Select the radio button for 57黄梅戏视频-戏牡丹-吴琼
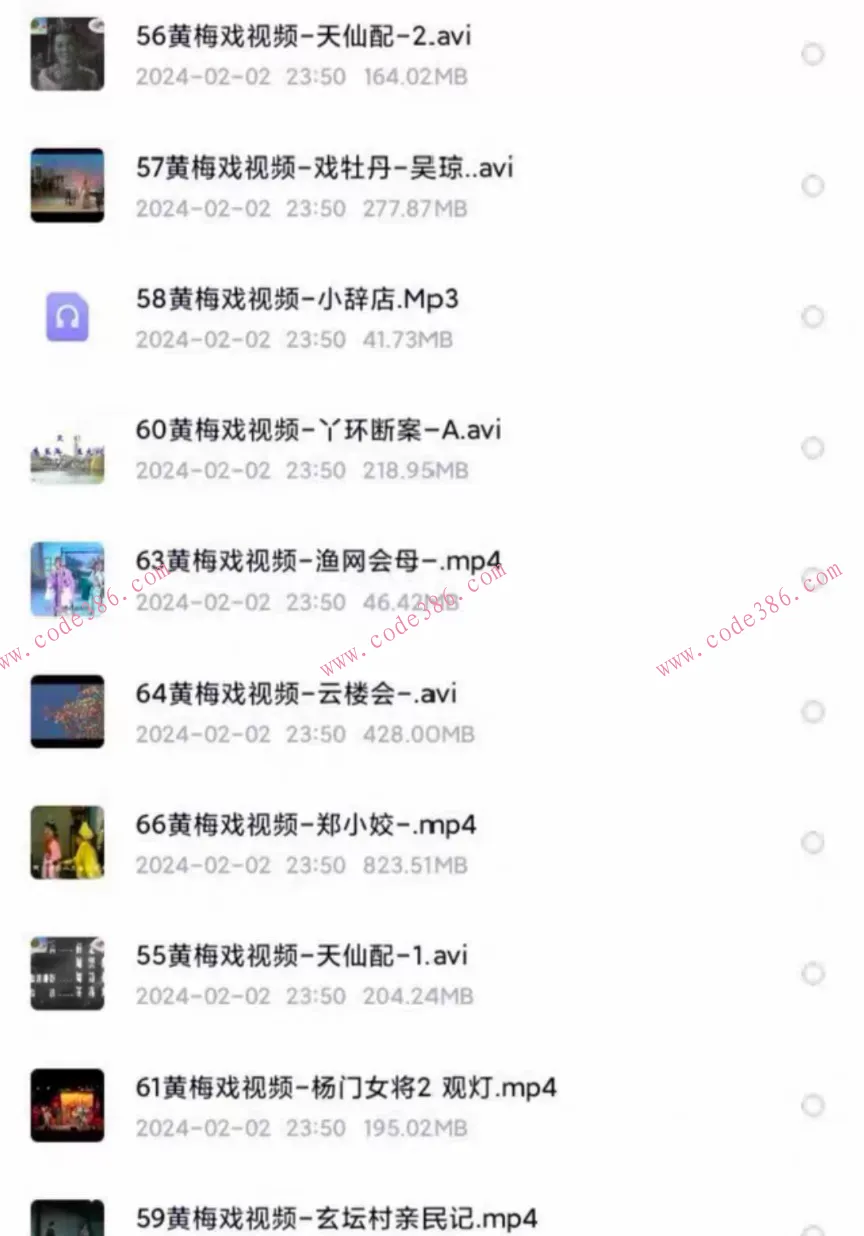Viewport: 864px width, 1236px height. (813, 186)
